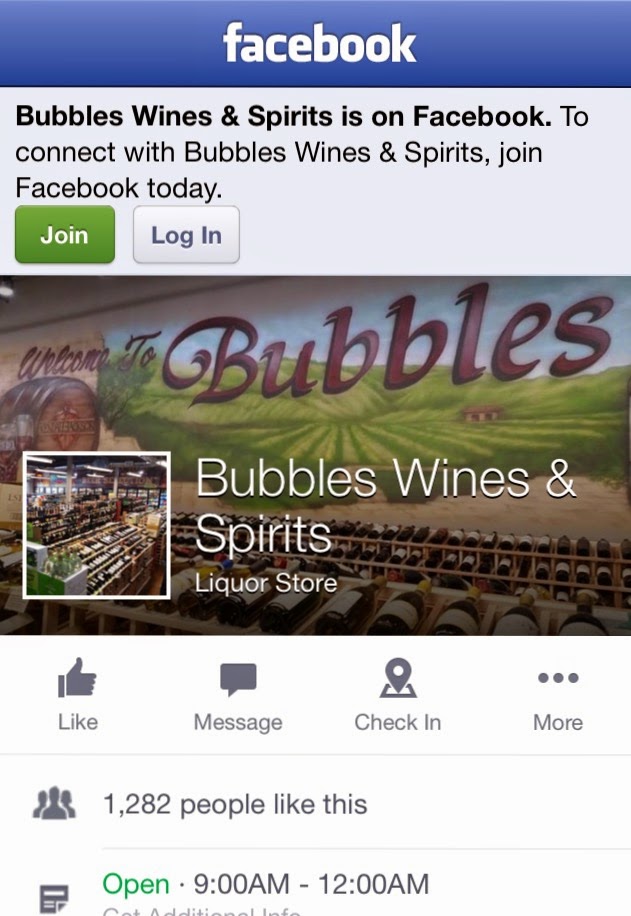The height and width of the screenshot is (916, 631).
Task: Check In at this liquor store
Action: pos(397,696)
